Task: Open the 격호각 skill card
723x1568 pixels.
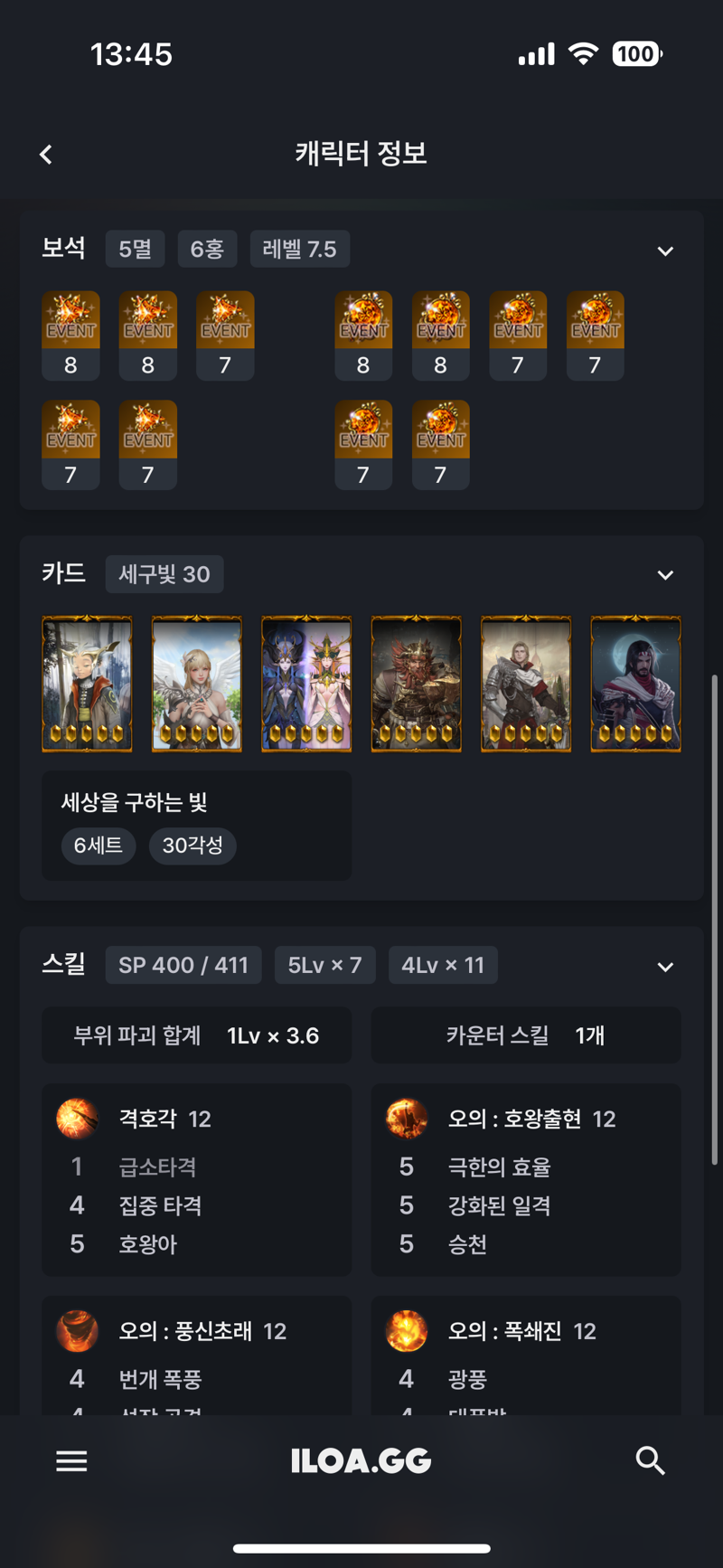Action: pyautogui.click(x=196, y=1179)
